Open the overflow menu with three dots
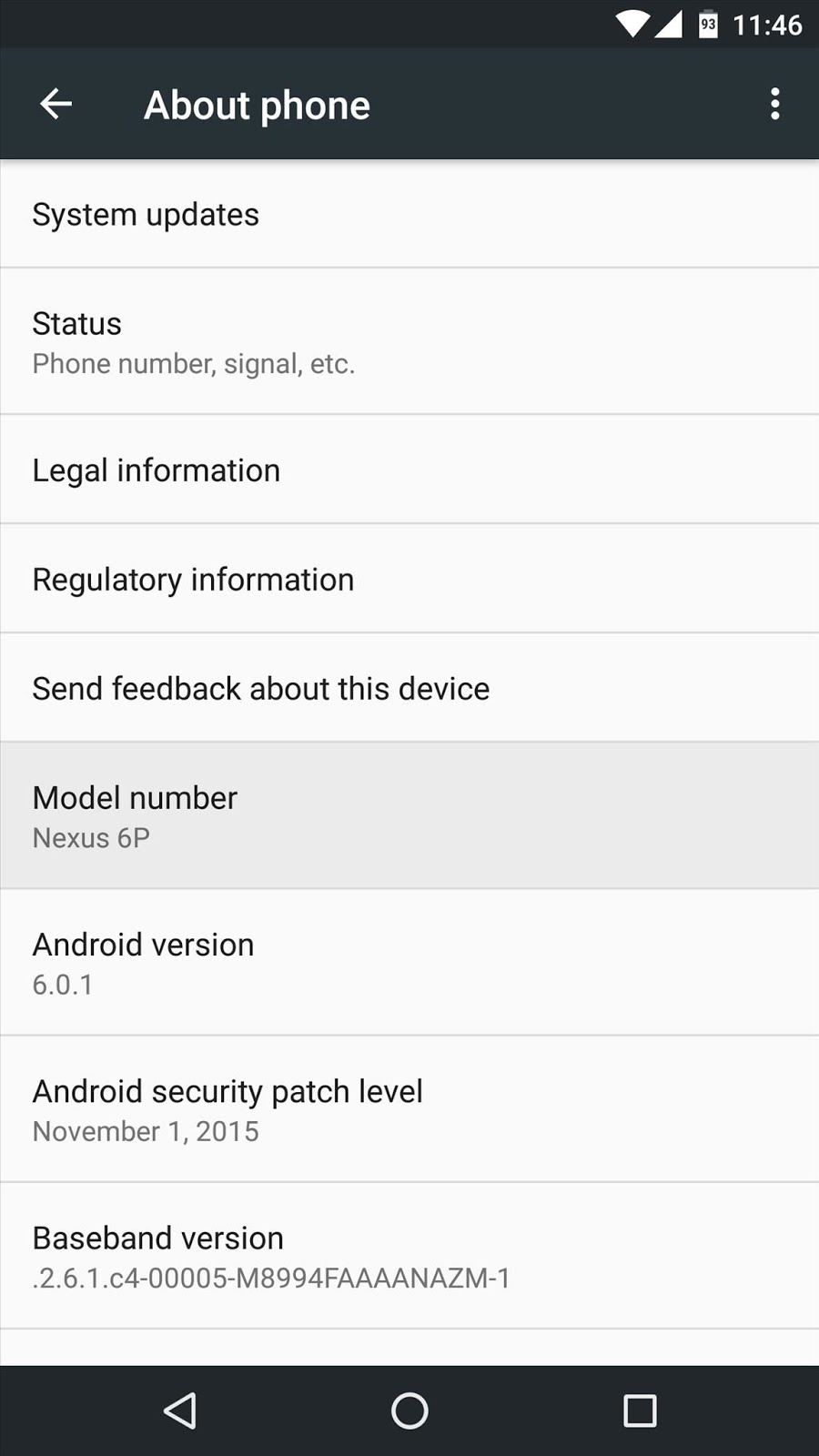819x1456 pixels. [774, 103]
